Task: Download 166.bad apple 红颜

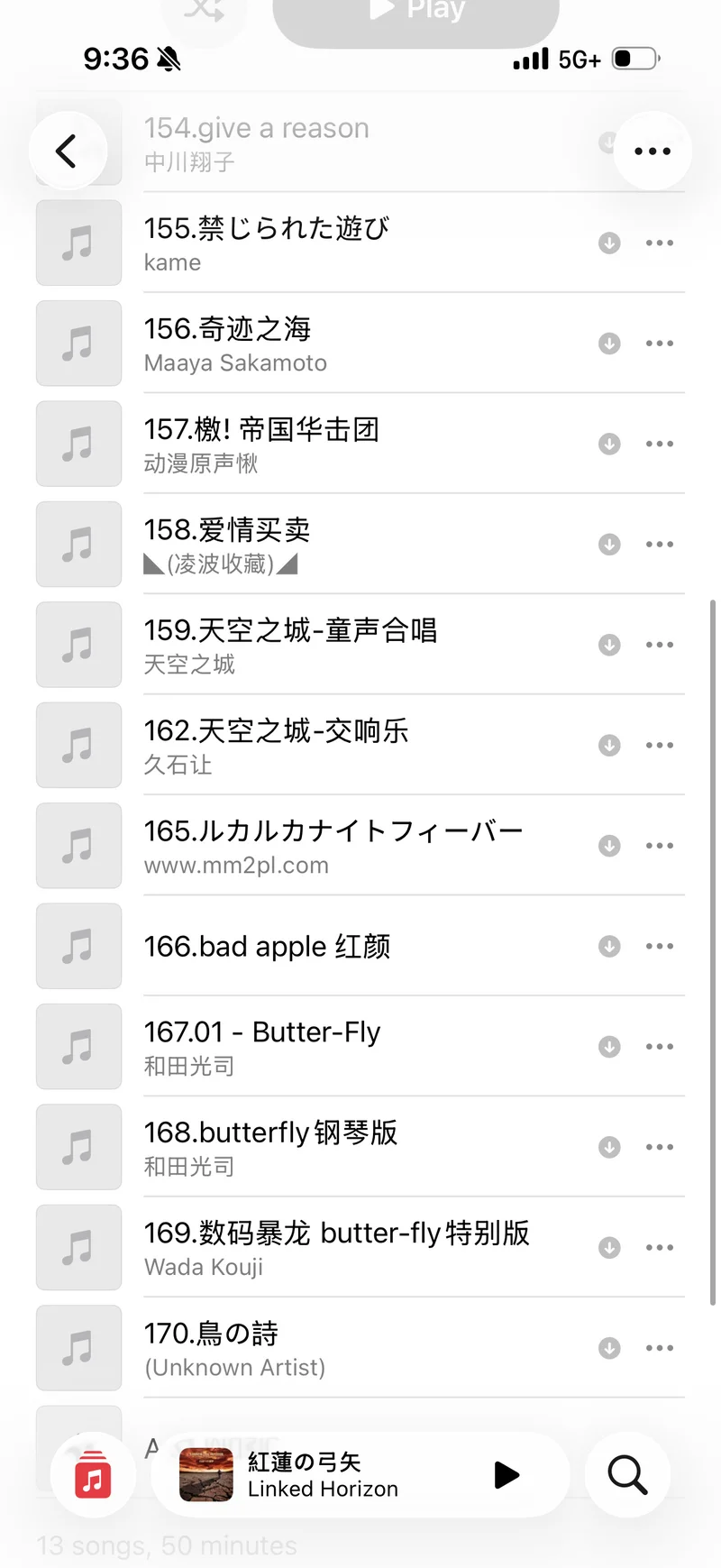Action: pos(609,946)
